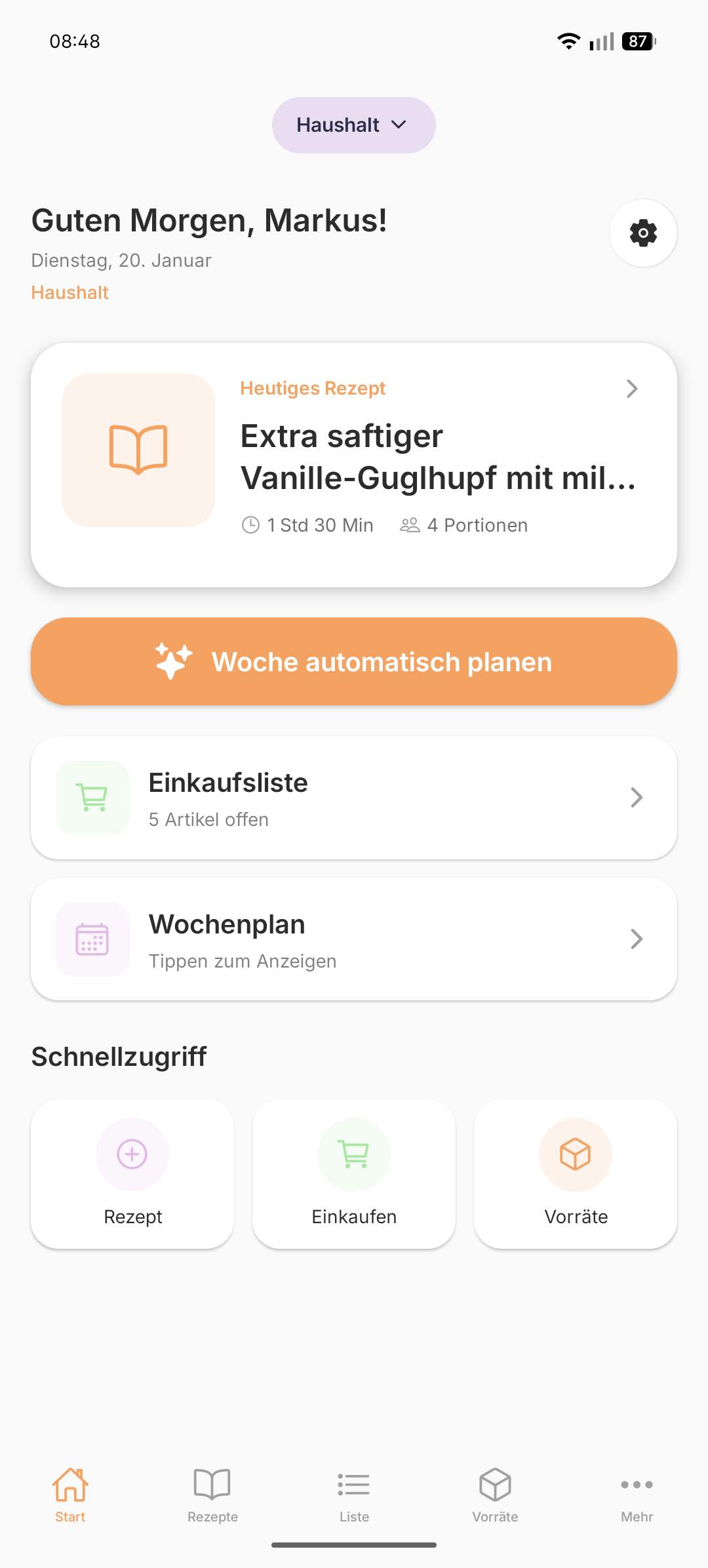708x1568 pixels.
Task: Tap the Vorräte cube icon in Schnellzugriff
Action: [x=574, y=1154]
